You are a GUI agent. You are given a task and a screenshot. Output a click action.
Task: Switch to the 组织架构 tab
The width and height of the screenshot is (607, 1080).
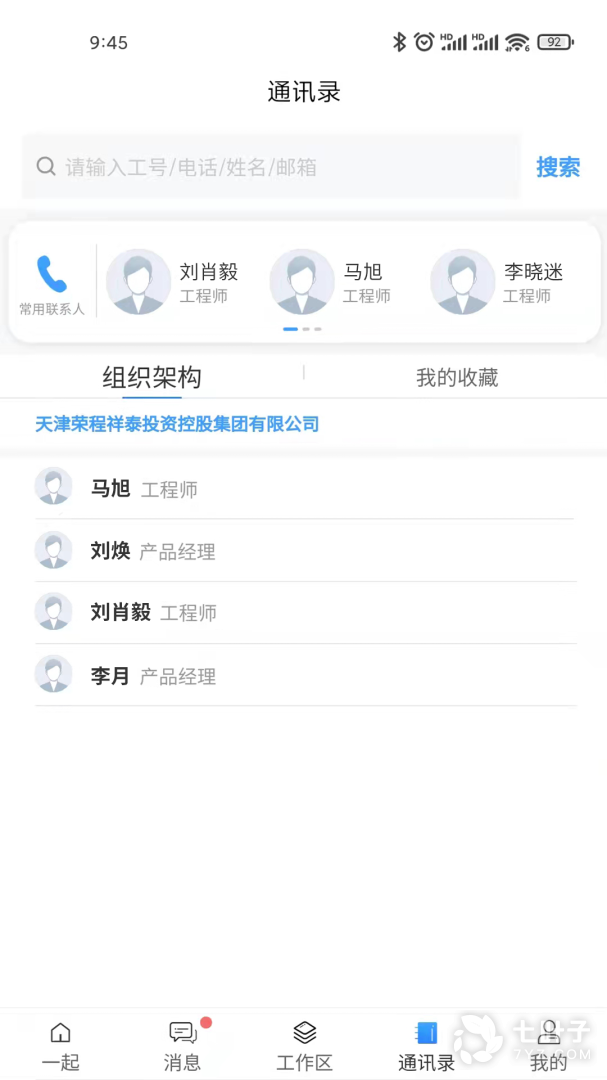[x=152, y=377]
